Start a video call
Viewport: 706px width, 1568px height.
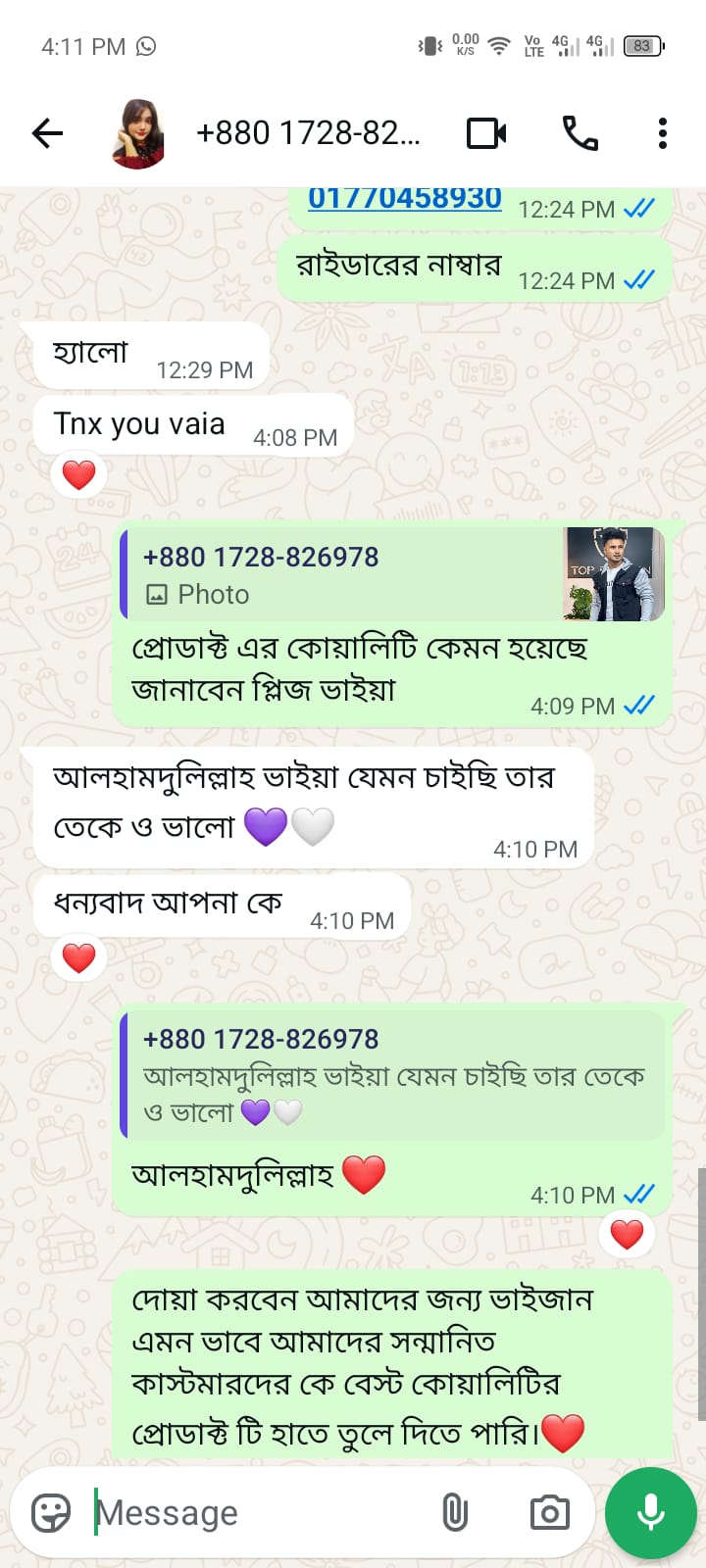[486, 133]
